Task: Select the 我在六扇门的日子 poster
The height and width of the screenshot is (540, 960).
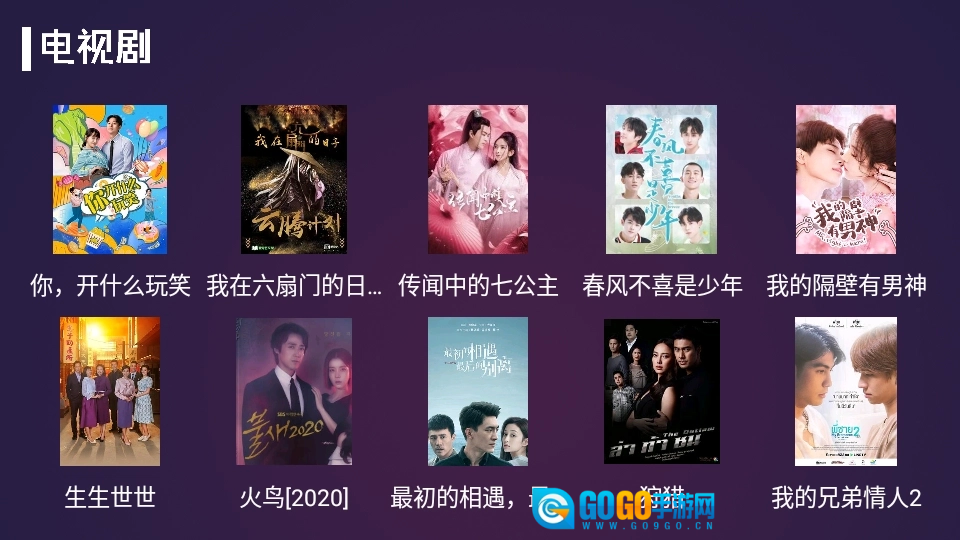Action: [294, 180]
